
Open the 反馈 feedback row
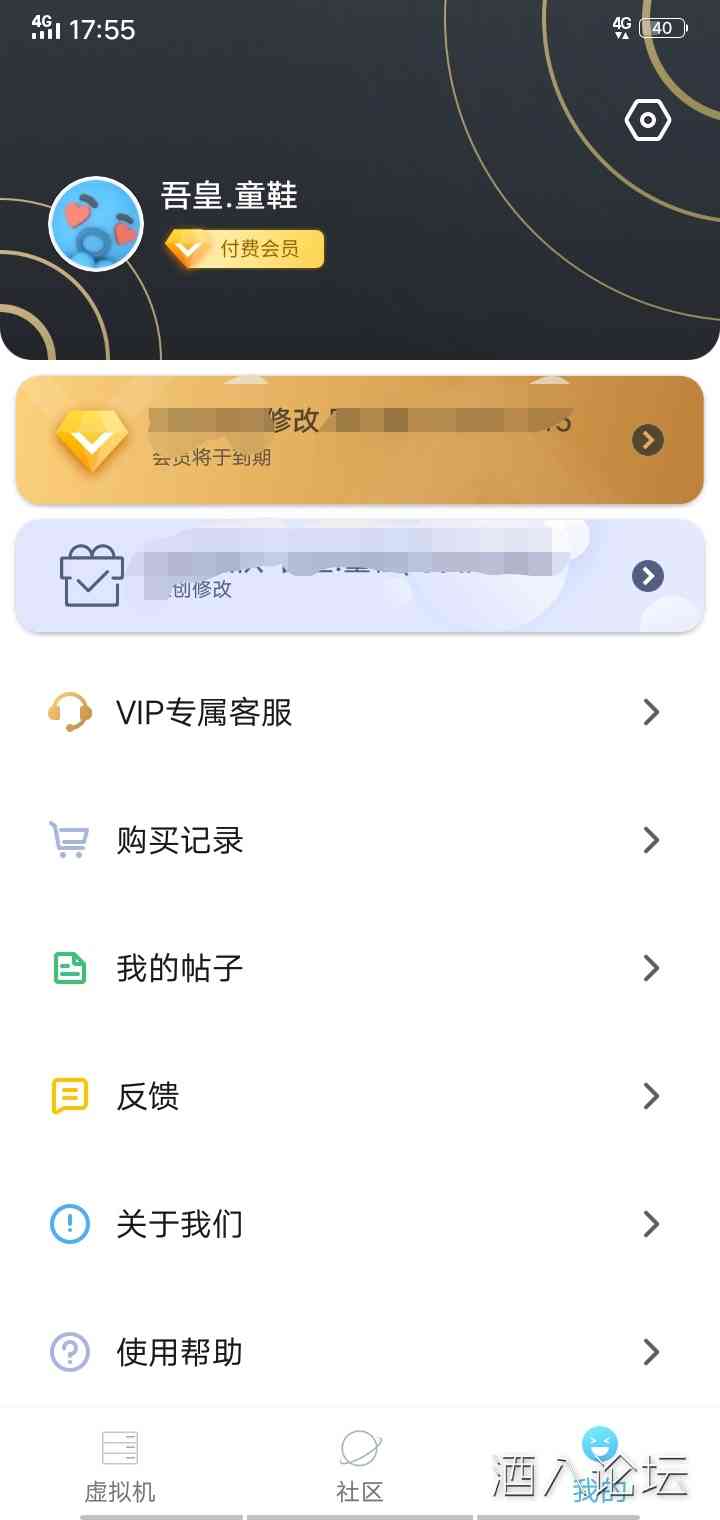[360, 1096]
